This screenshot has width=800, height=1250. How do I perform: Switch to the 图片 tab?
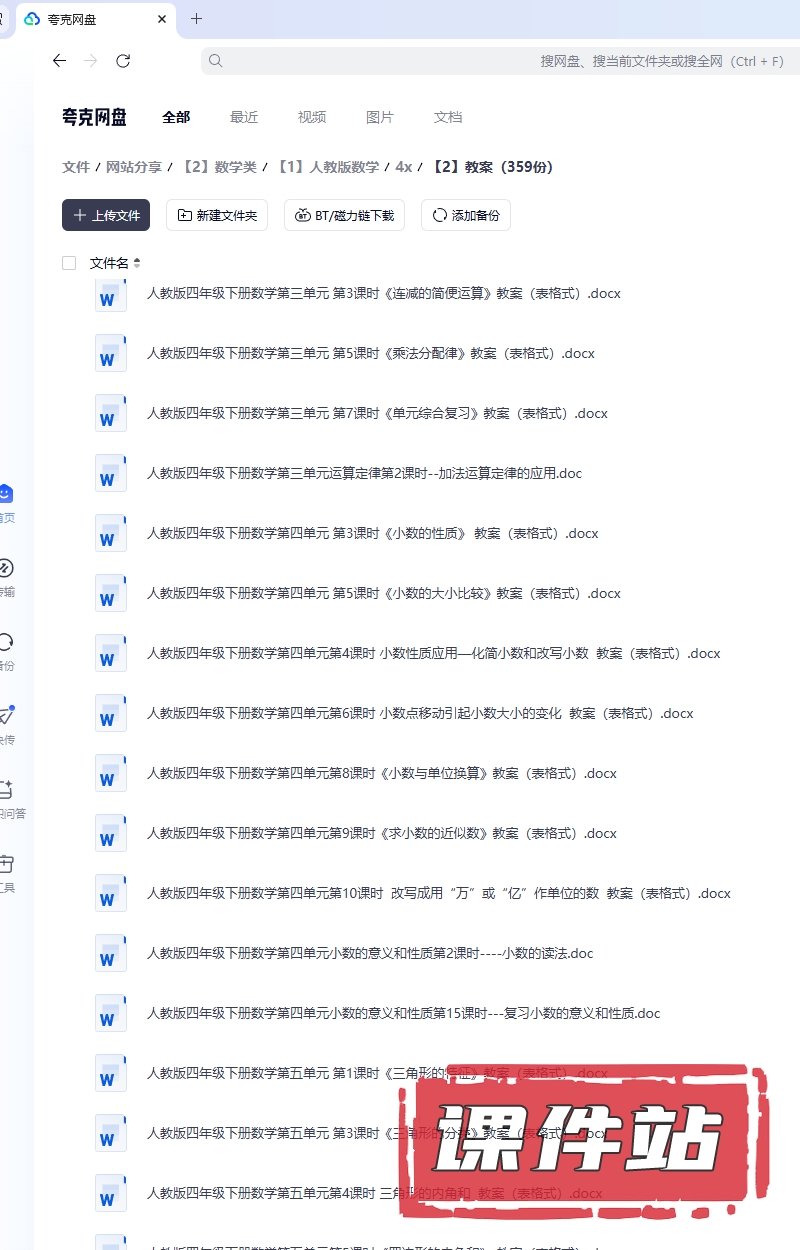point(380,117)
